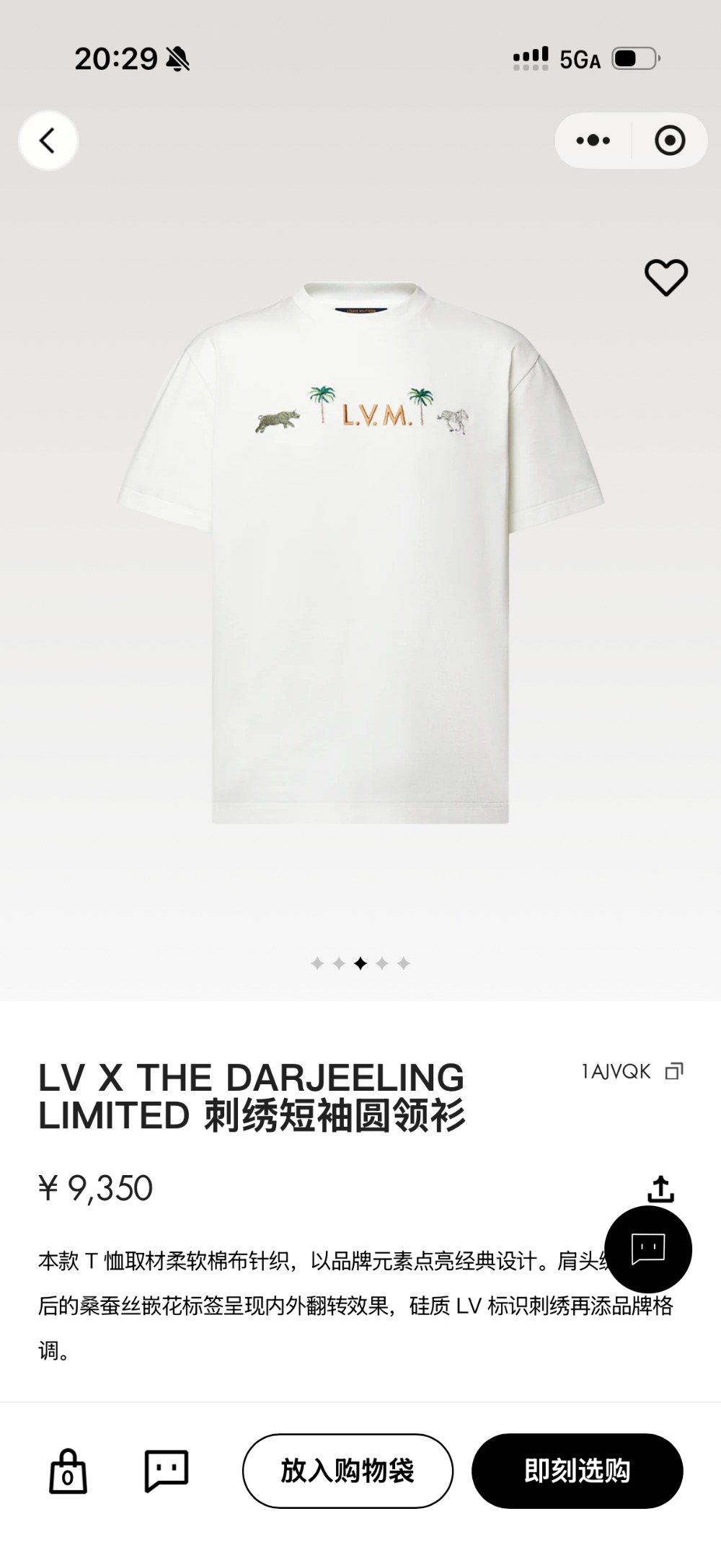Image resolution: width=721 pixels, height=1568 pixels.
Task: Tap 放入购物袋 to add to bag
Action: click(348, 1471)
